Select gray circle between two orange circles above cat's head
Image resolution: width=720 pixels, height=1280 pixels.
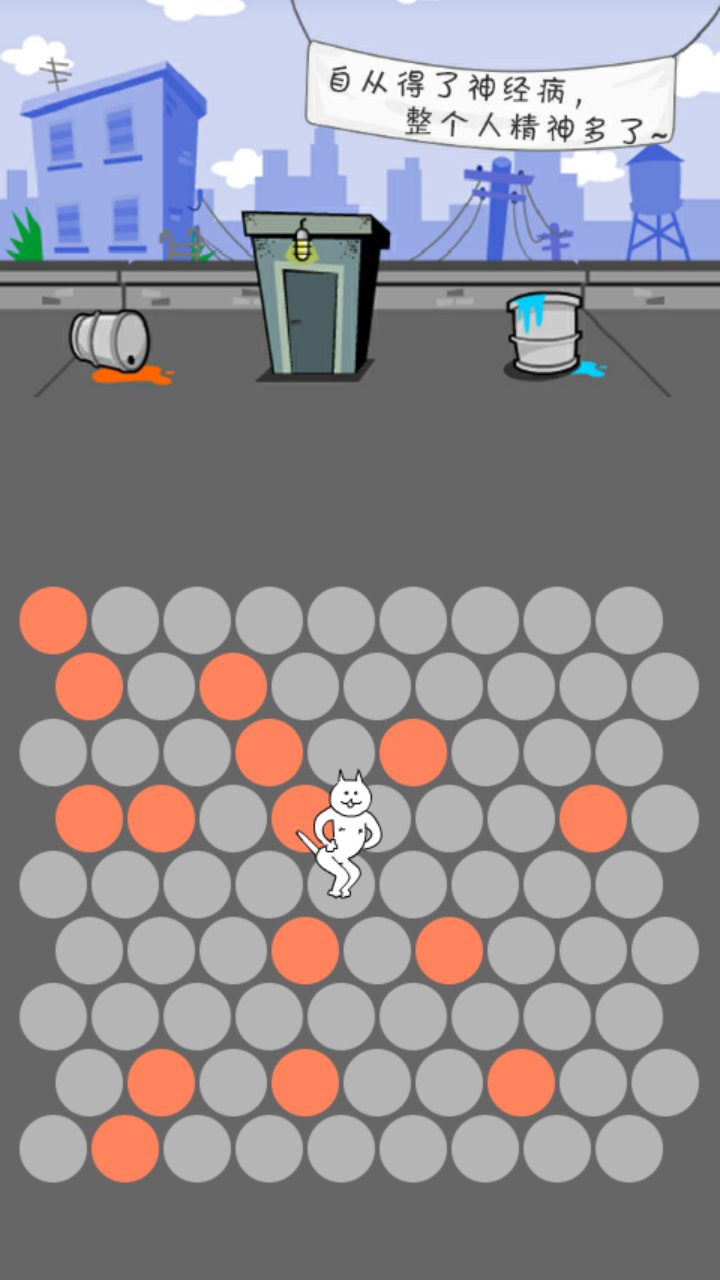[341, 752]
